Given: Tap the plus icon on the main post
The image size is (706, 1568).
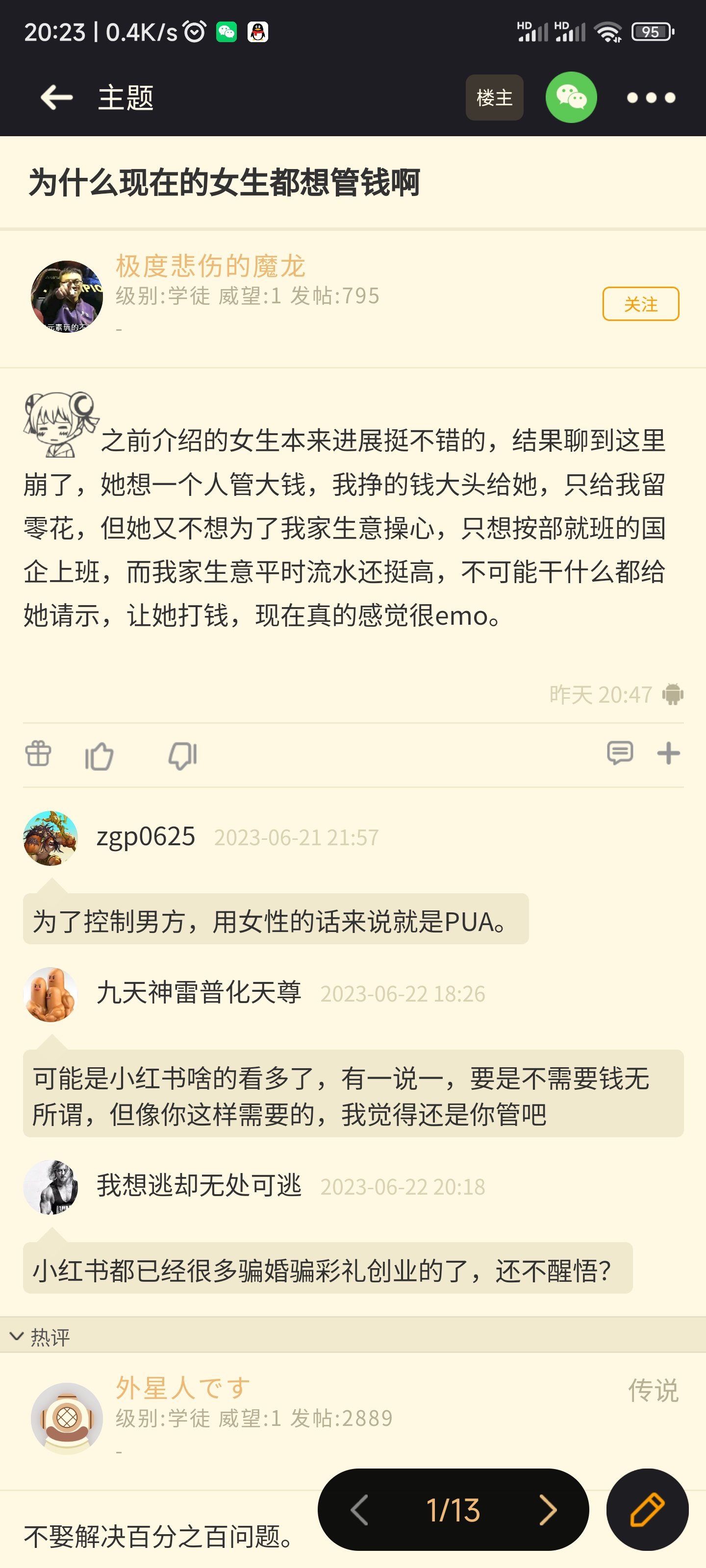Looking at the screenshot, I should (668, 753).
